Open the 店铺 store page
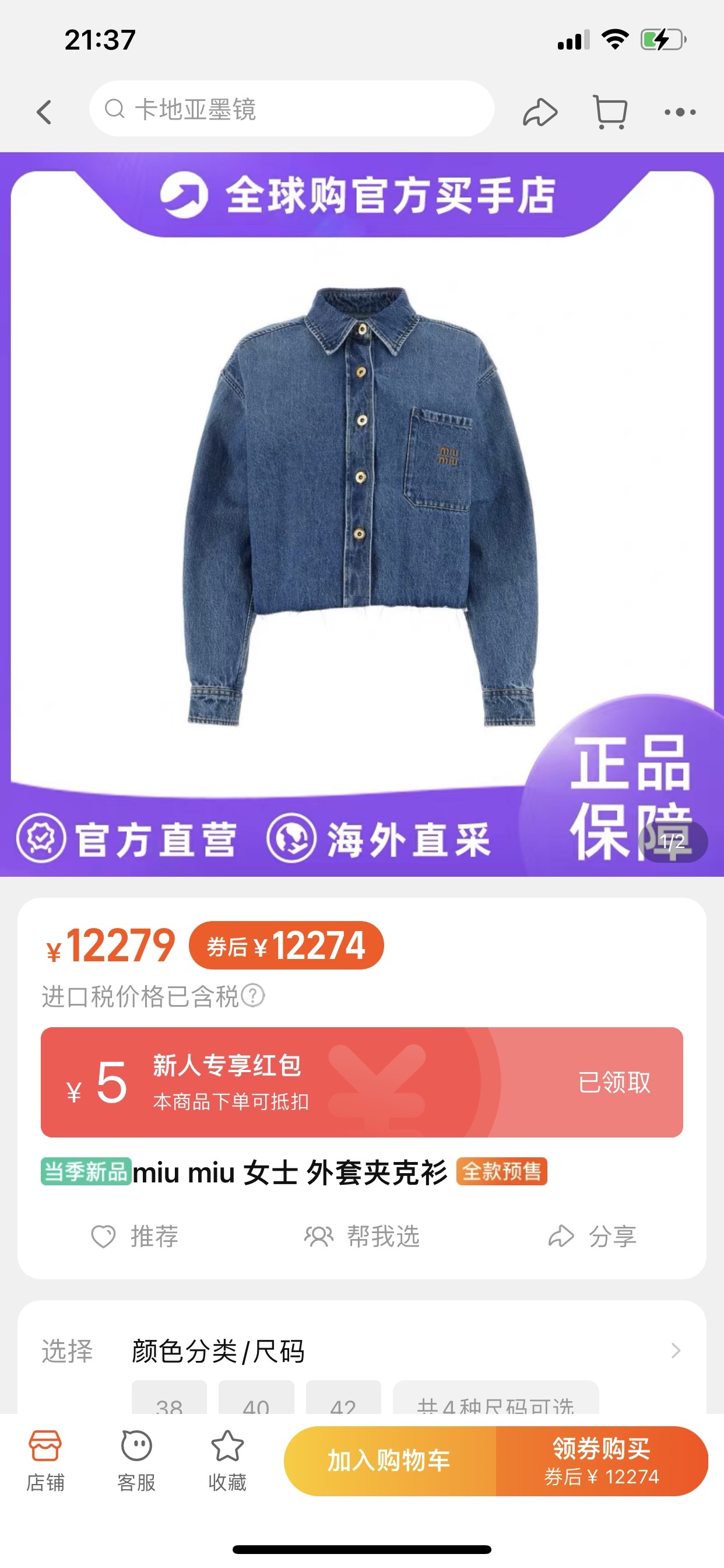This screenshot has height=1568, width=724. click(x=45, y=1460)
